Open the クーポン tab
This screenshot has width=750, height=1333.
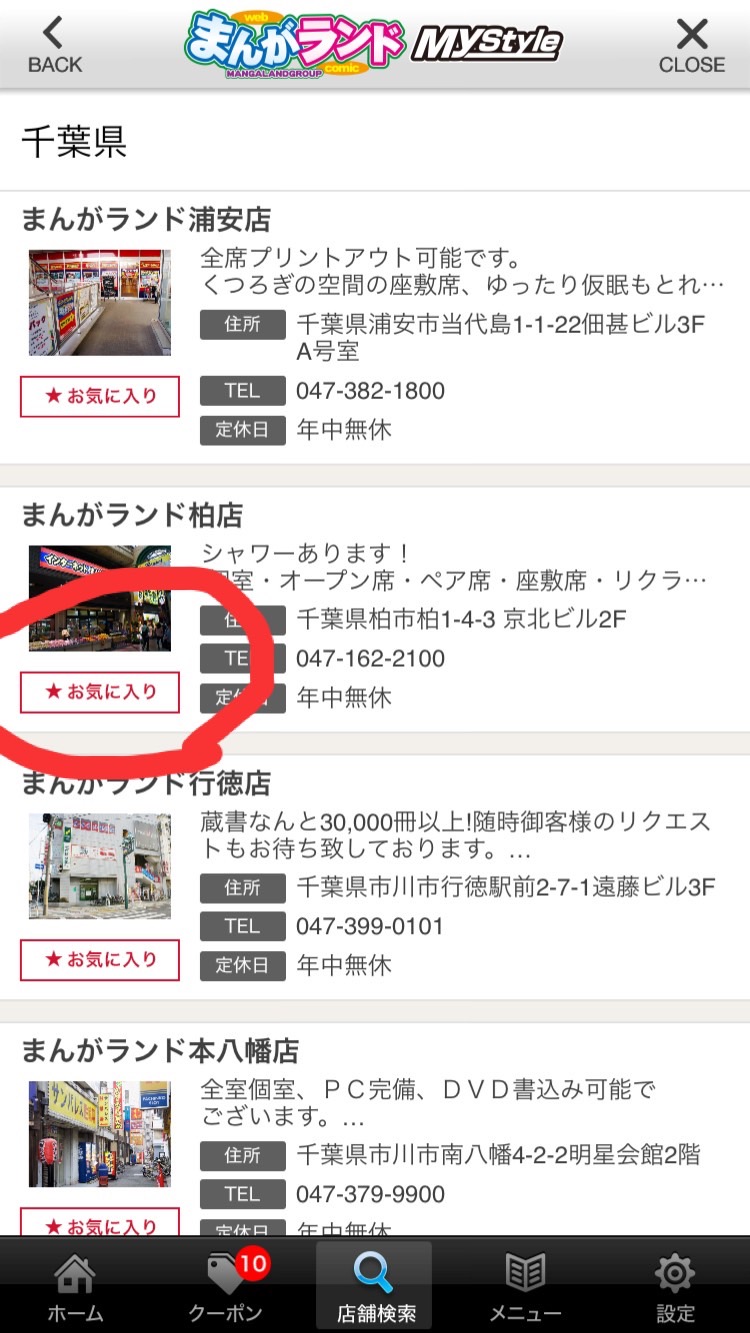(226, 1288)
